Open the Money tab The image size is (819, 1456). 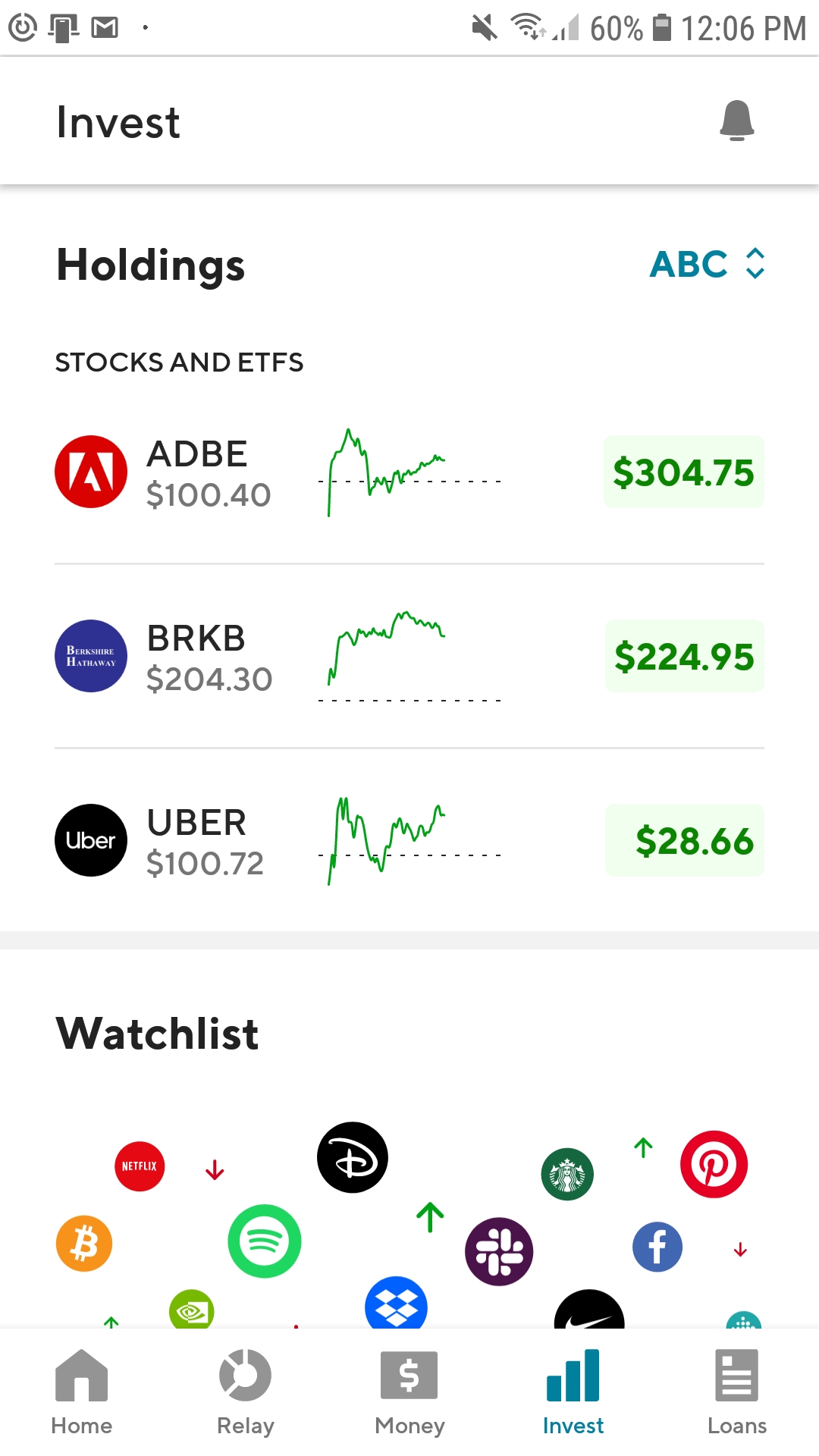click(x=409, y=1392)
